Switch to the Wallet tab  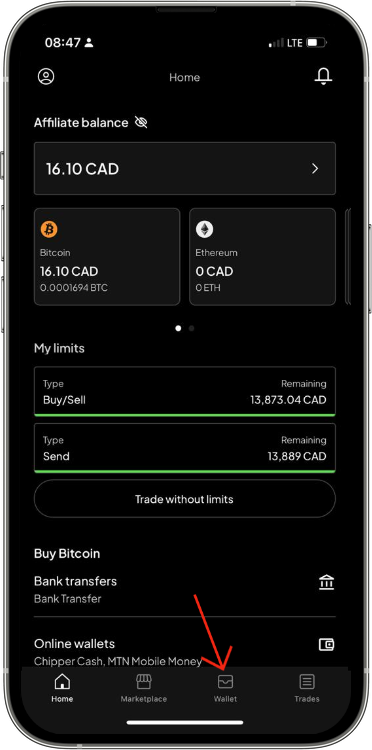(x=225, y=688)
